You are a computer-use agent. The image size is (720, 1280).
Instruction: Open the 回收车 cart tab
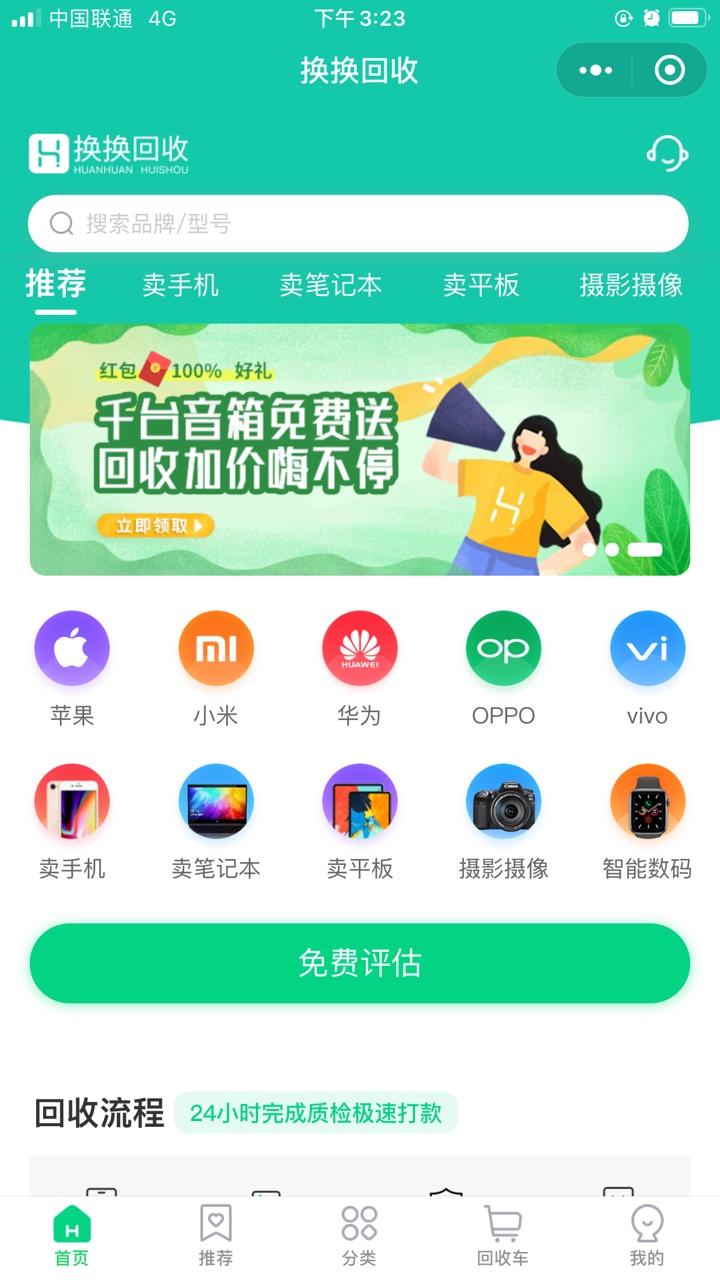coord(503,1236)
